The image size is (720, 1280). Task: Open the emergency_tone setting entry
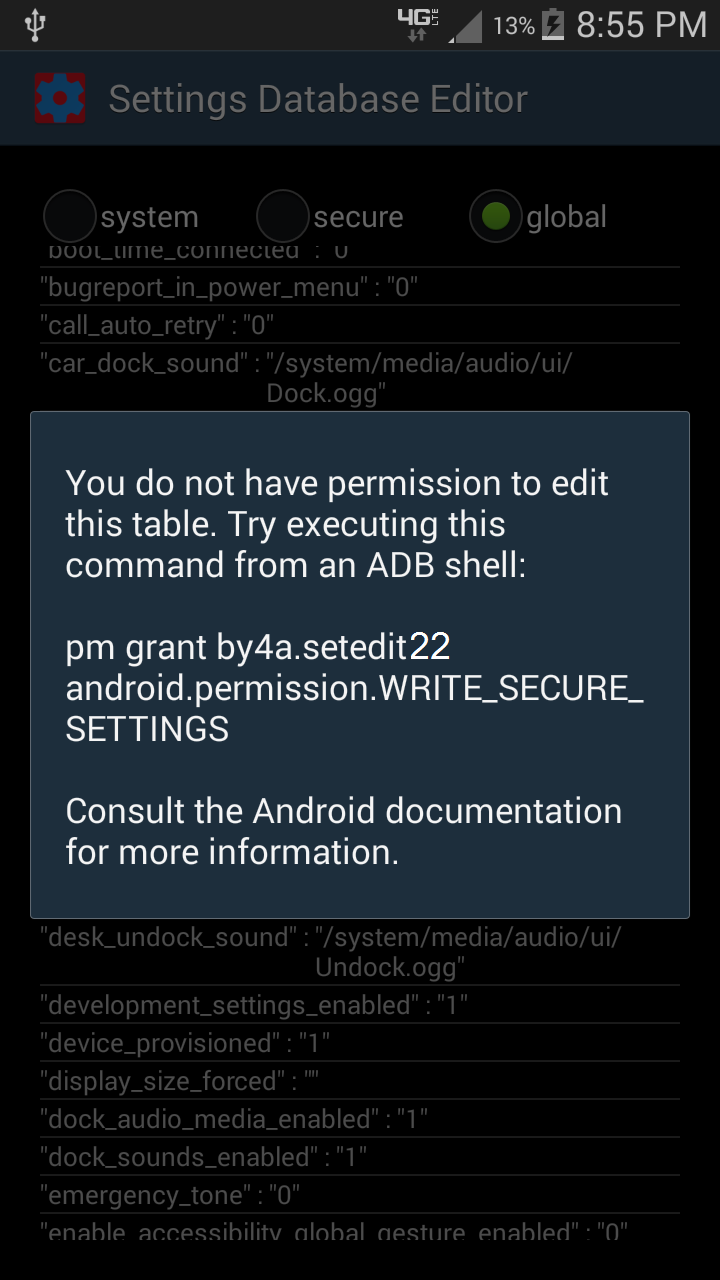[165, 1194]
